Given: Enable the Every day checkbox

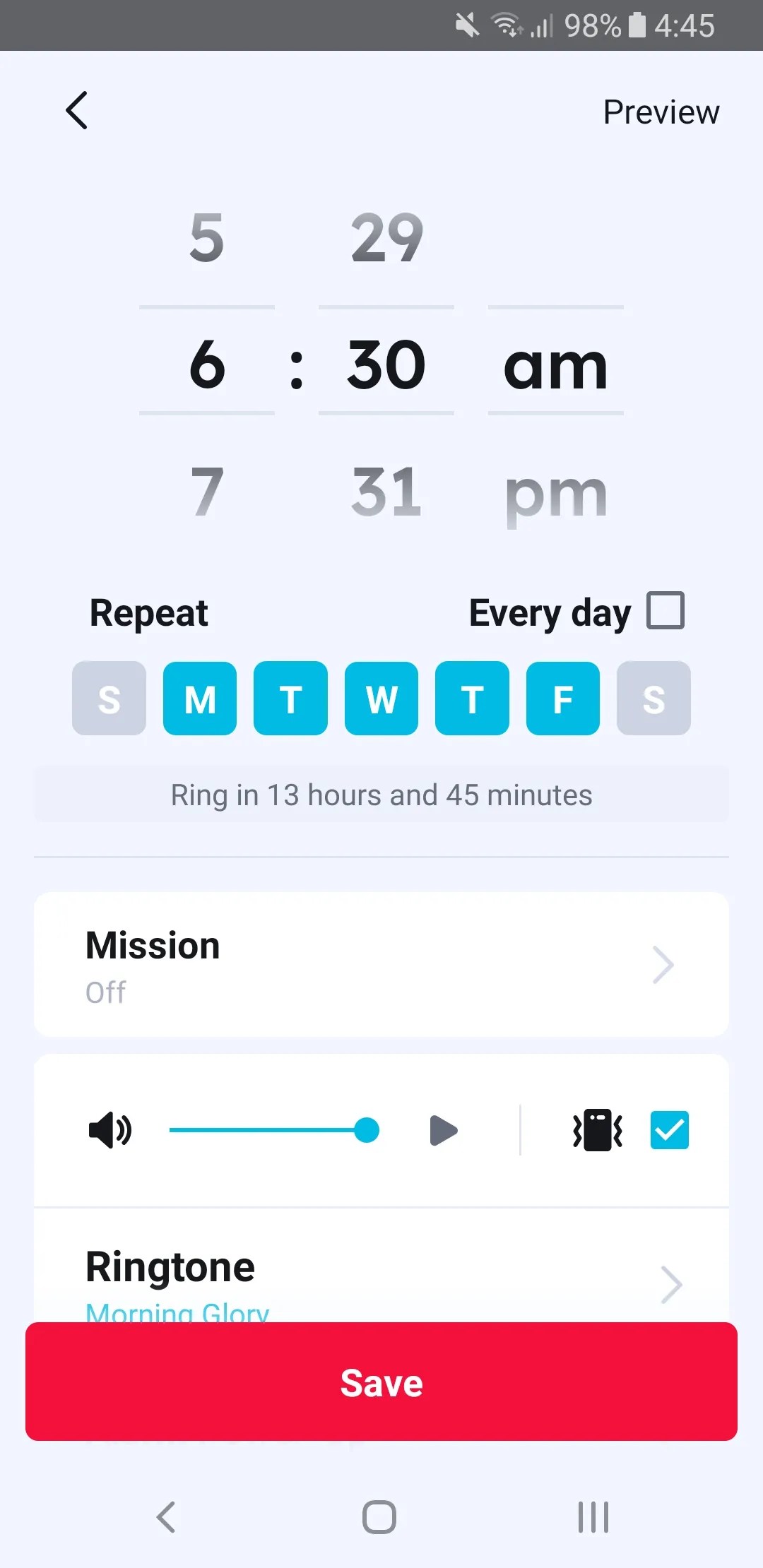Looking at the screenshot, I should [x=665, y=610].
